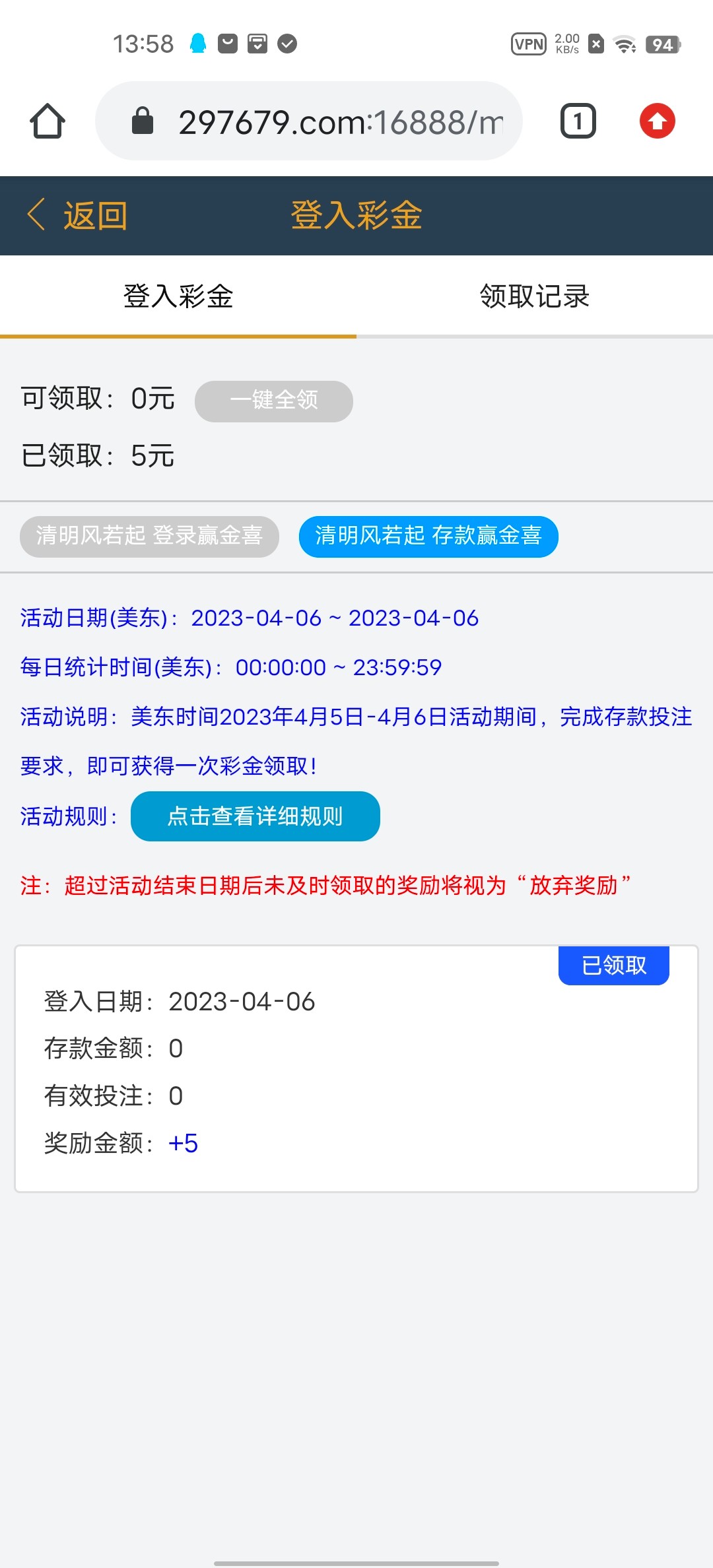Tap the 已领取 badge on the card
713x1568 pixels.
click(613, 965)
